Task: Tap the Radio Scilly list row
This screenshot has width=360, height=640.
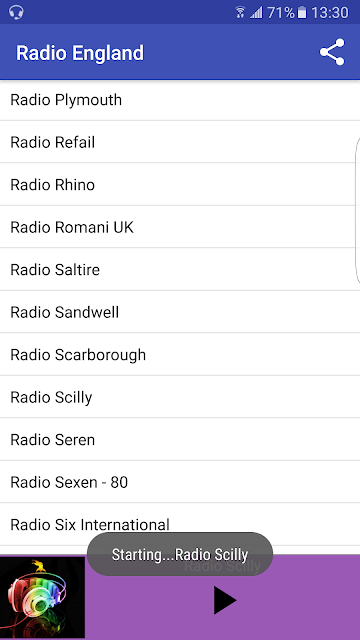Action: point(180,397)
